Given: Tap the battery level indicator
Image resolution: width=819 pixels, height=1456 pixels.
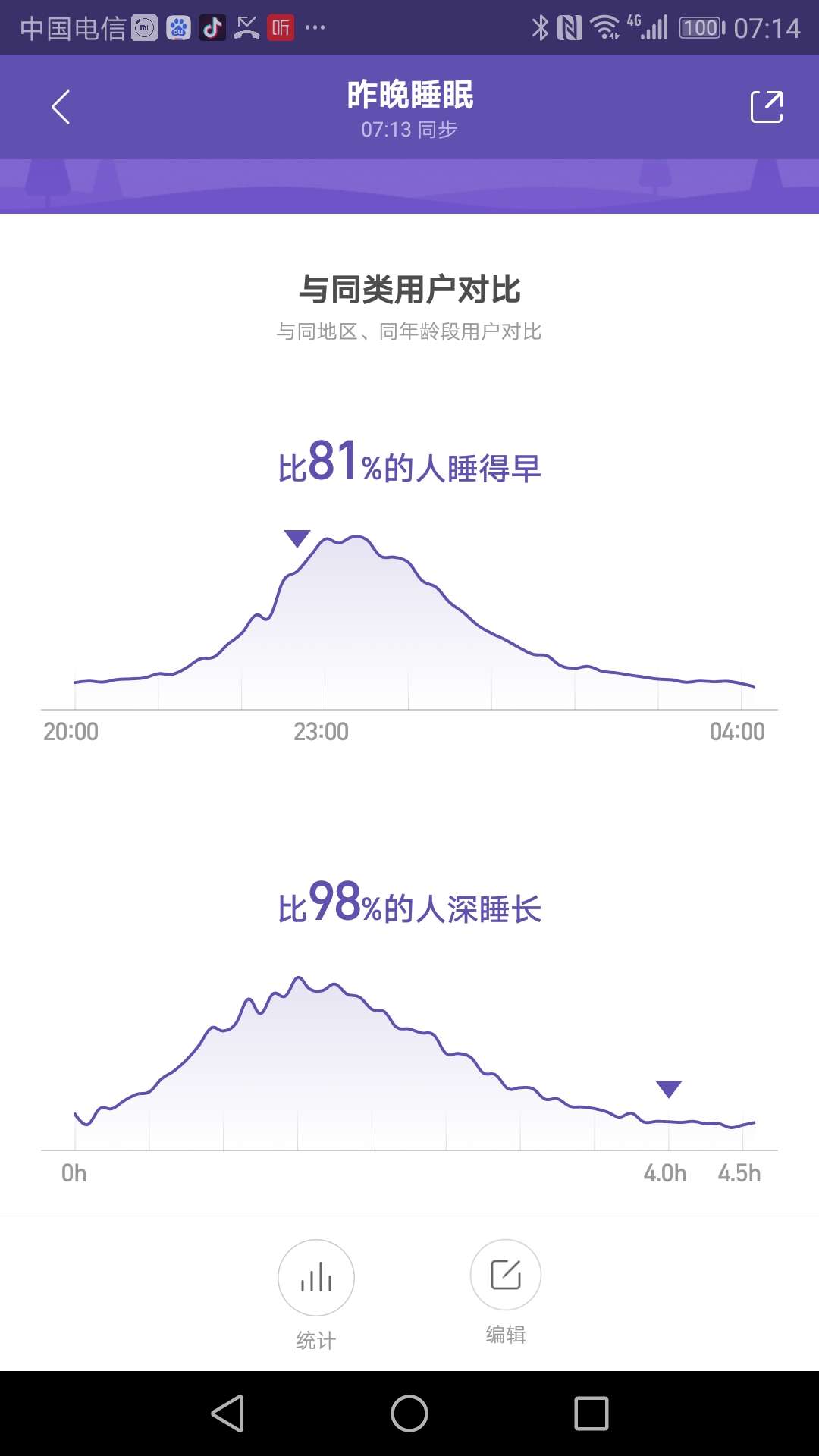Looking at the screenshot, I should 701,27.
